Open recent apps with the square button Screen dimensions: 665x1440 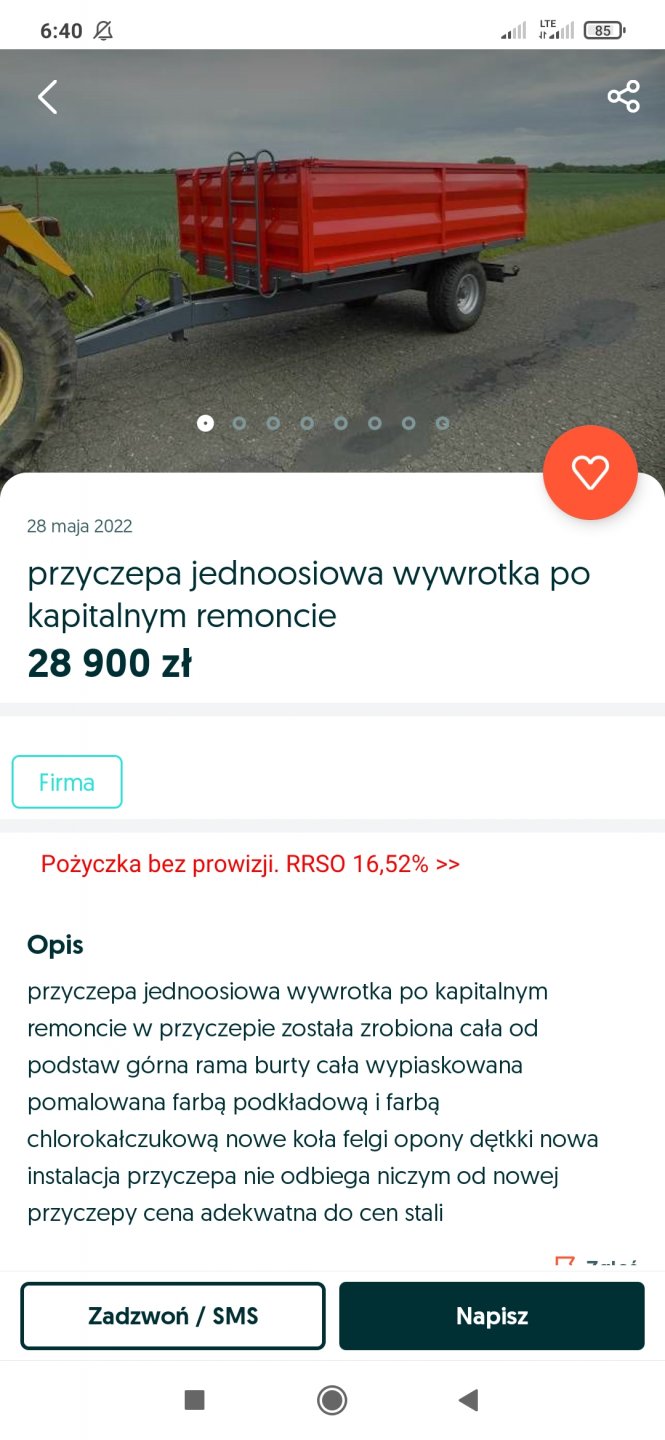pos(195,1400)
